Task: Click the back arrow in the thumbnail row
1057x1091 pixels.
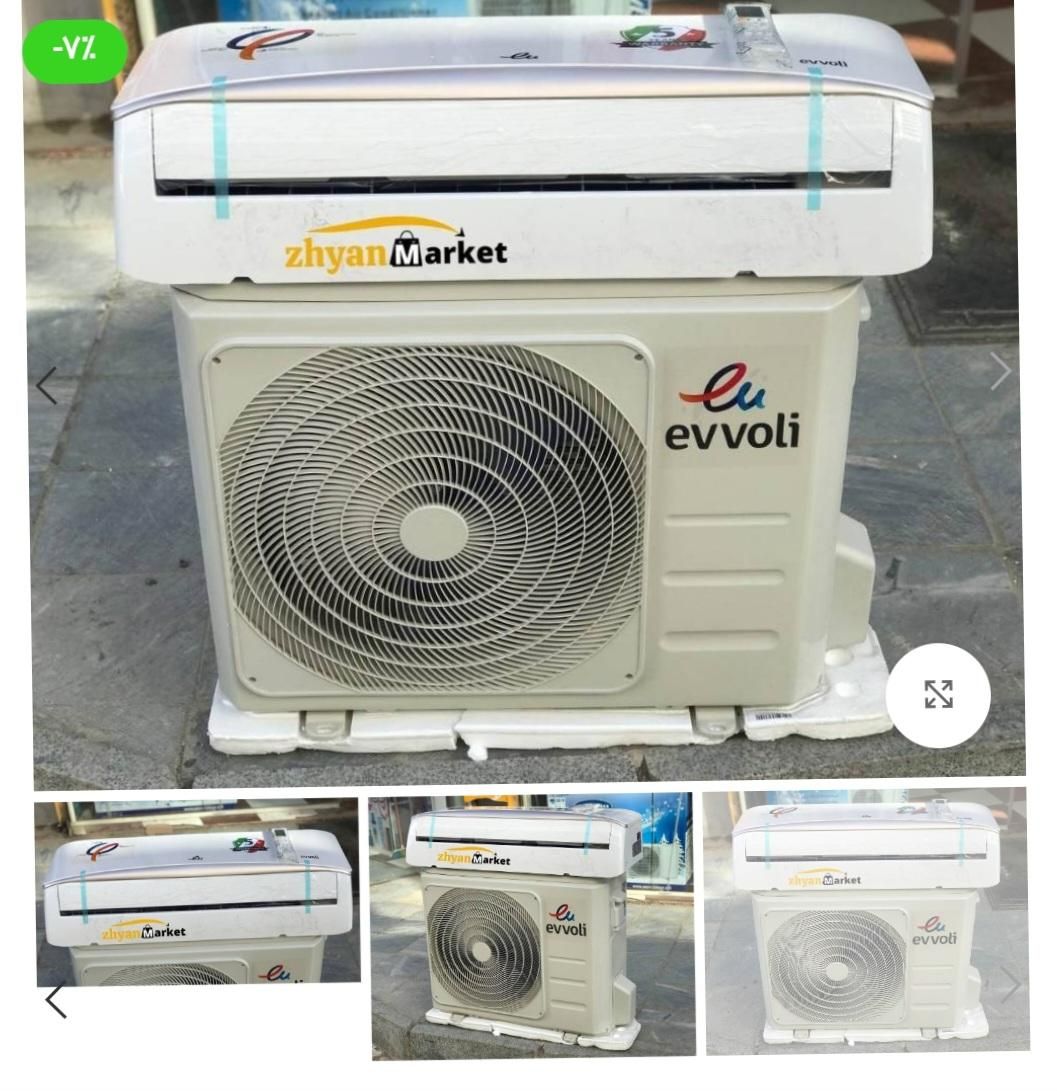Action: 55,1000
